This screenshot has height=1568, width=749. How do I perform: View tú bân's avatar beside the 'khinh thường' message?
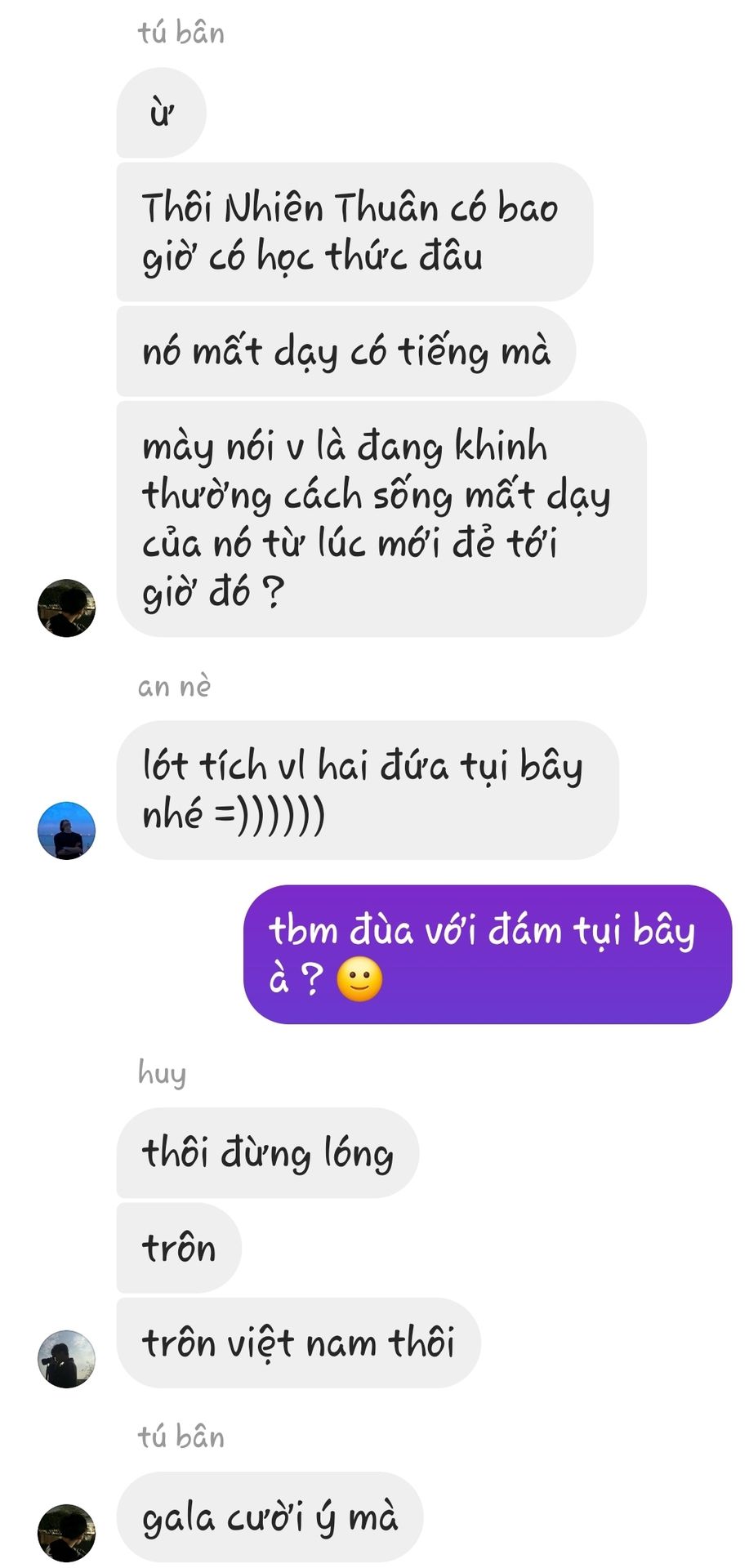click(66, 608)
